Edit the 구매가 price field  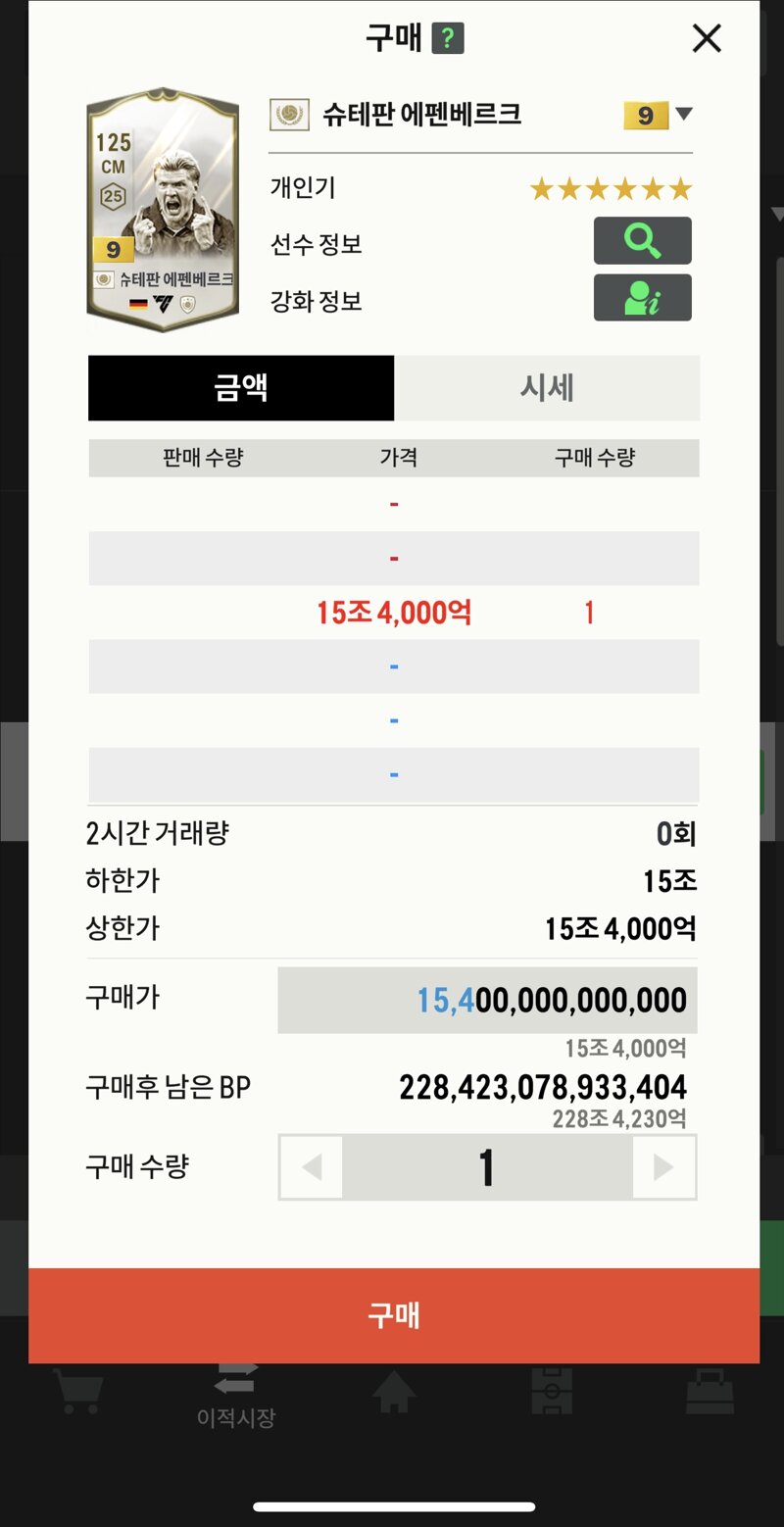click(487, 1000)
